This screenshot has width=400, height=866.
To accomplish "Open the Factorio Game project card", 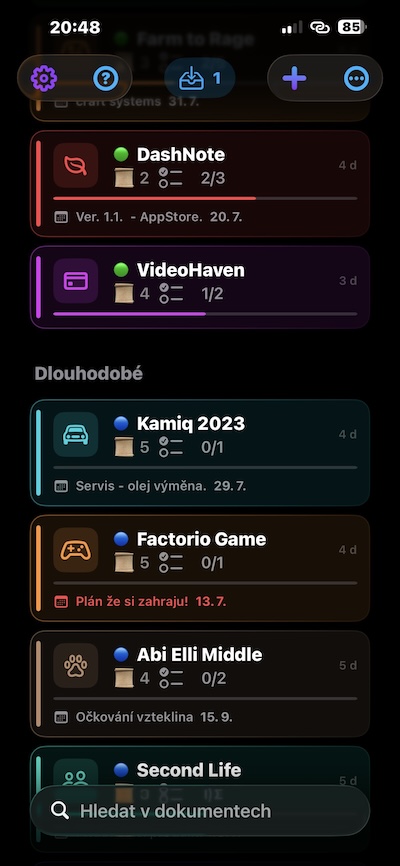I will click(199, 568).
